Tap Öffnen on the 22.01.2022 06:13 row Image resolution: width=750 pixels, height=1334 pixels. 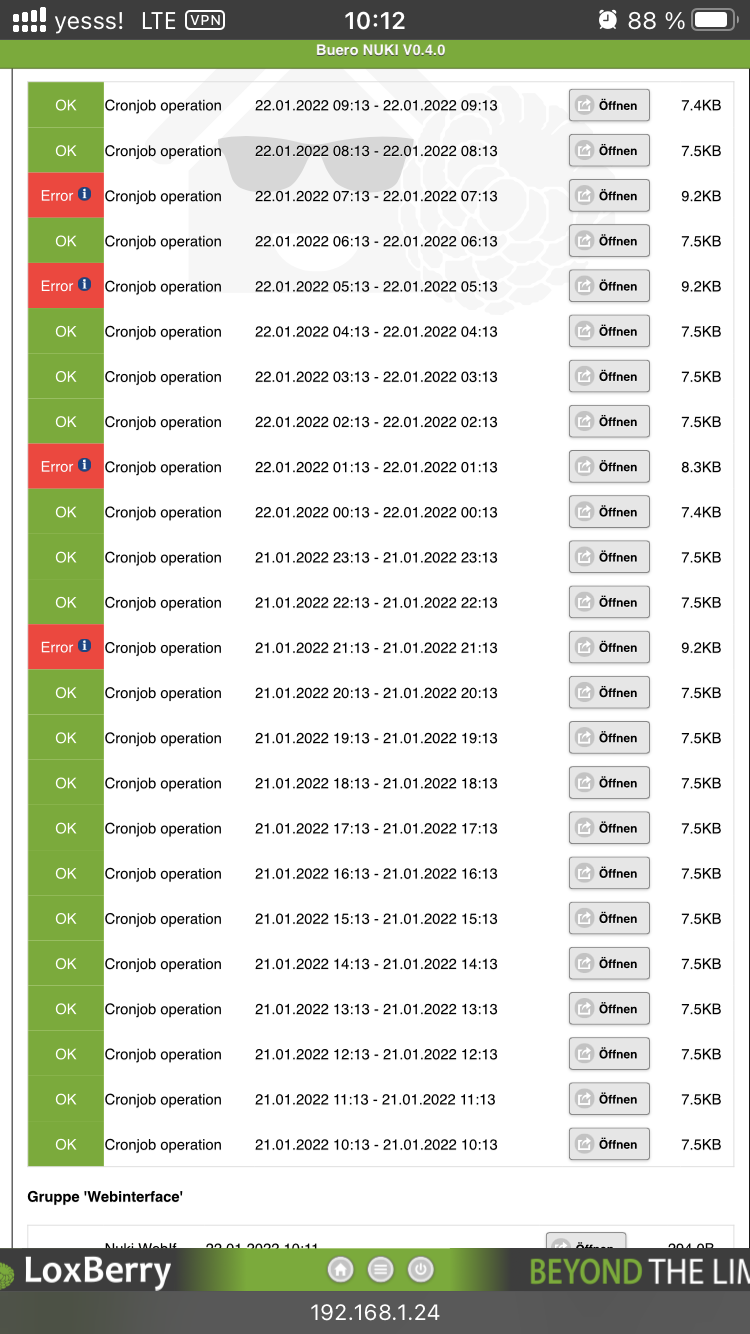point(609,241)
